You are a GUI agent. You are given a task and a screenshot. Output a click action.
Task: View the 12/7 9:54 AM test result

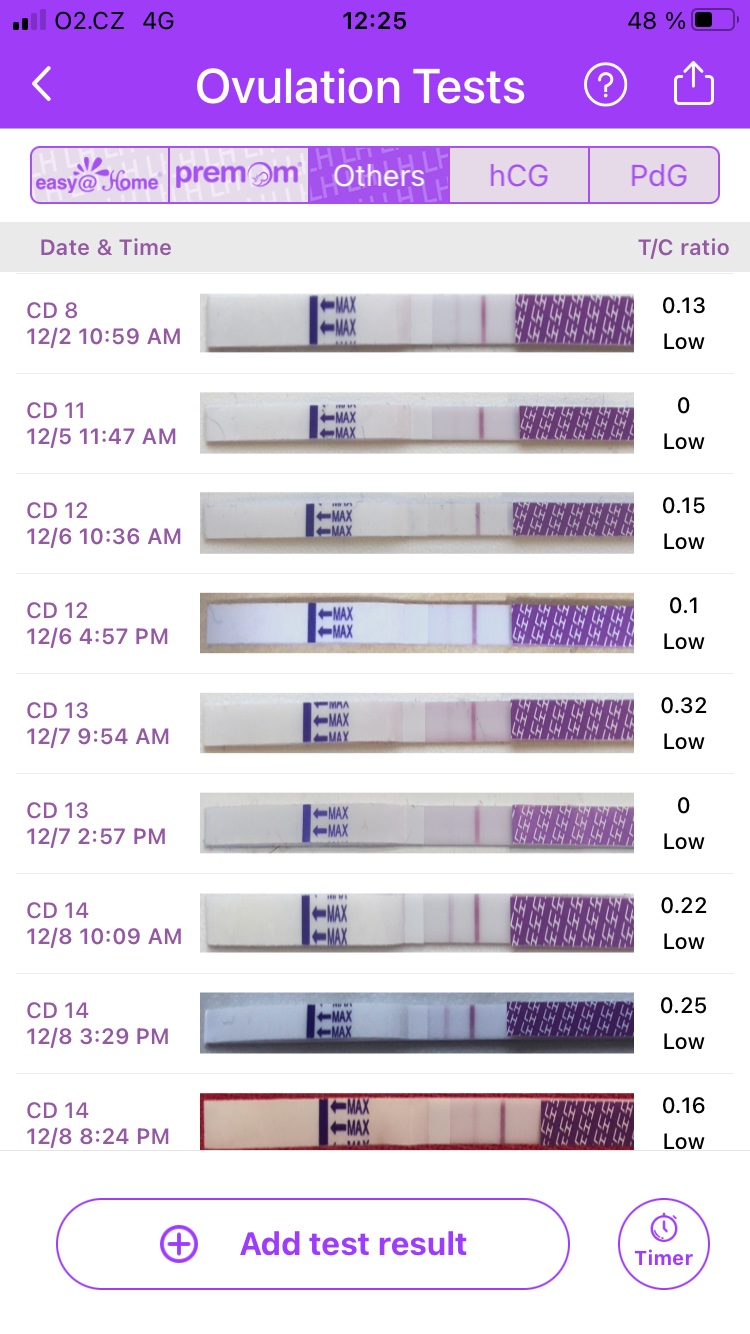374,723
